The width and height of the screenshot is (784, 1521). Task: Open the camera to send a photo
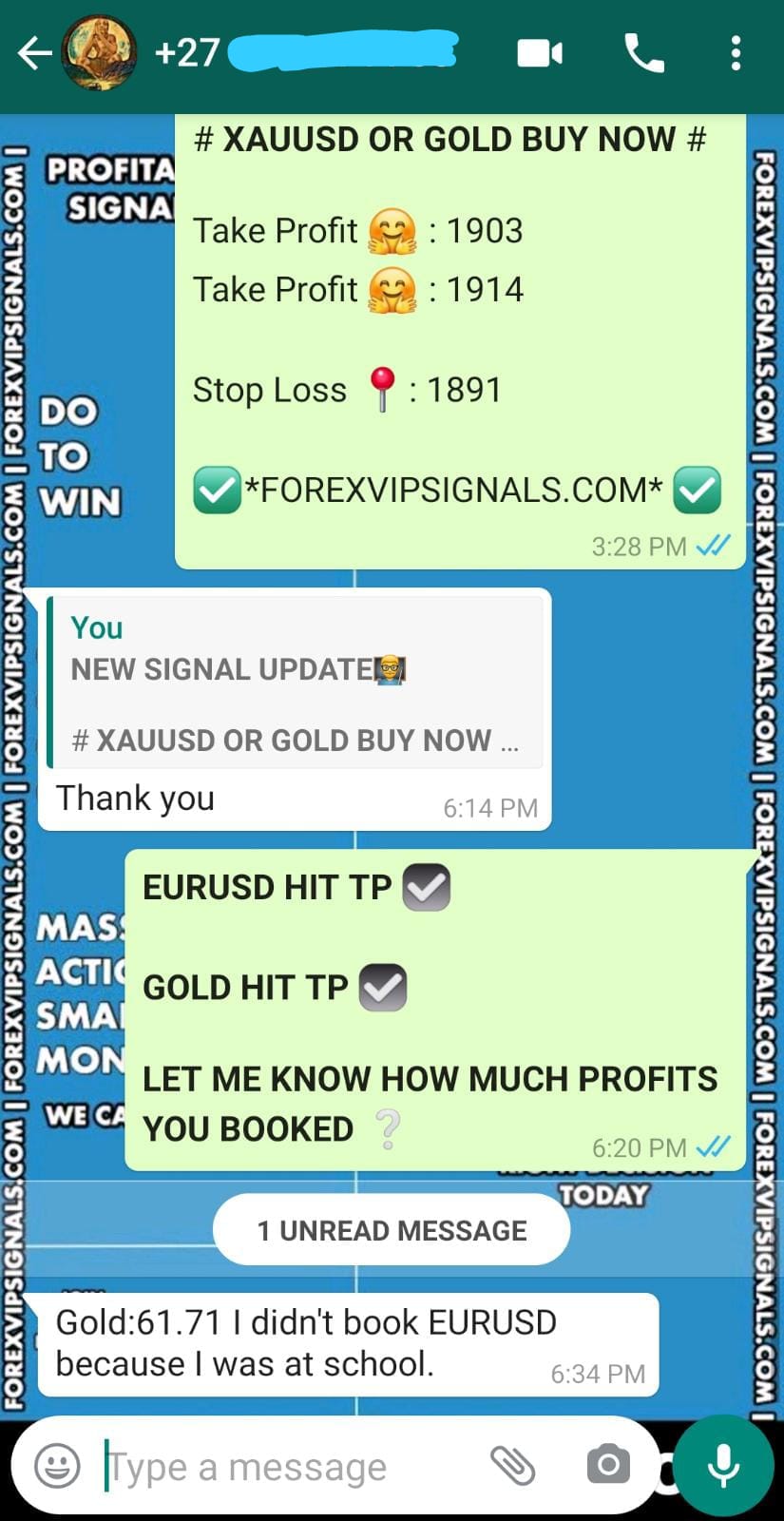(x=608, y=1465)
